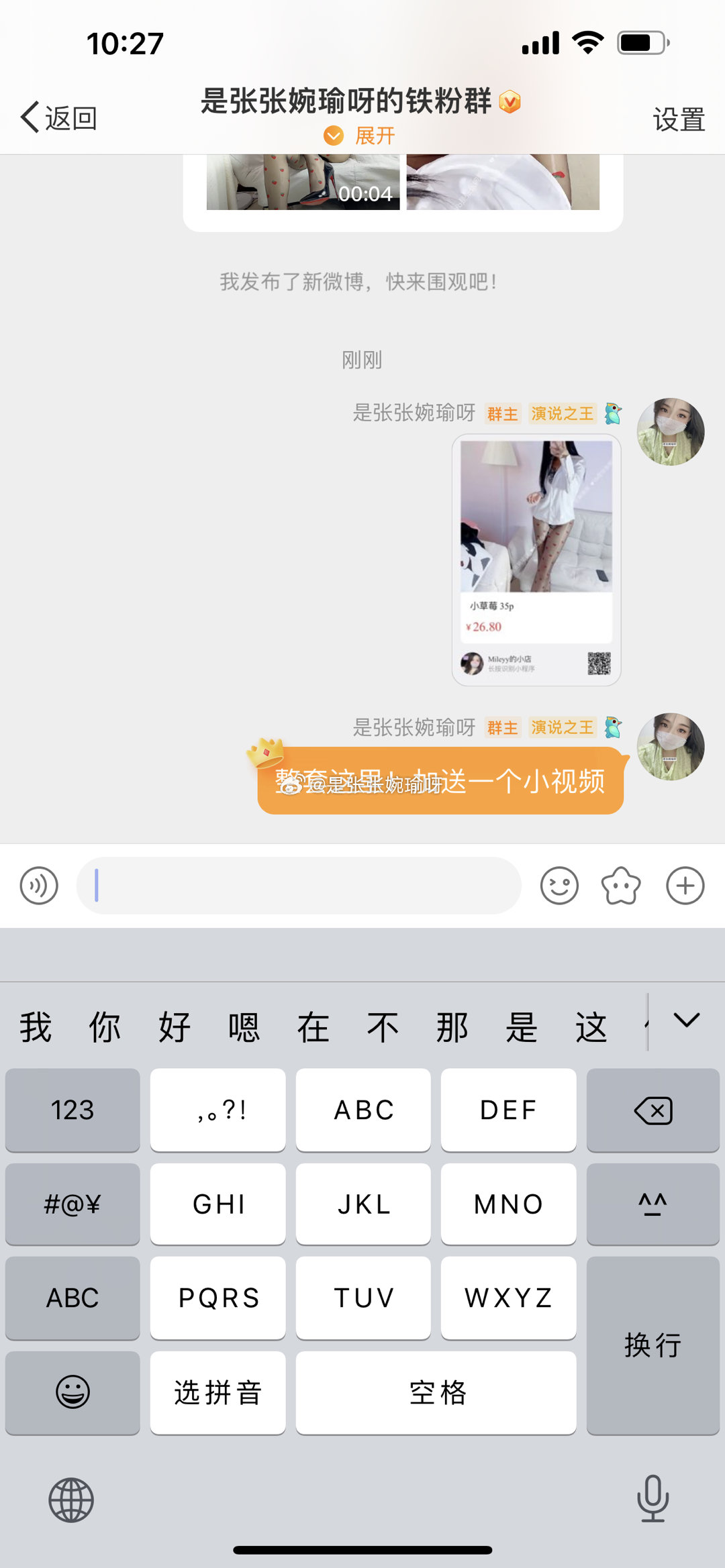Tap the keyboard backspace key
Viewport: 725px width, 1568px height.
(x=652, y=1110)
